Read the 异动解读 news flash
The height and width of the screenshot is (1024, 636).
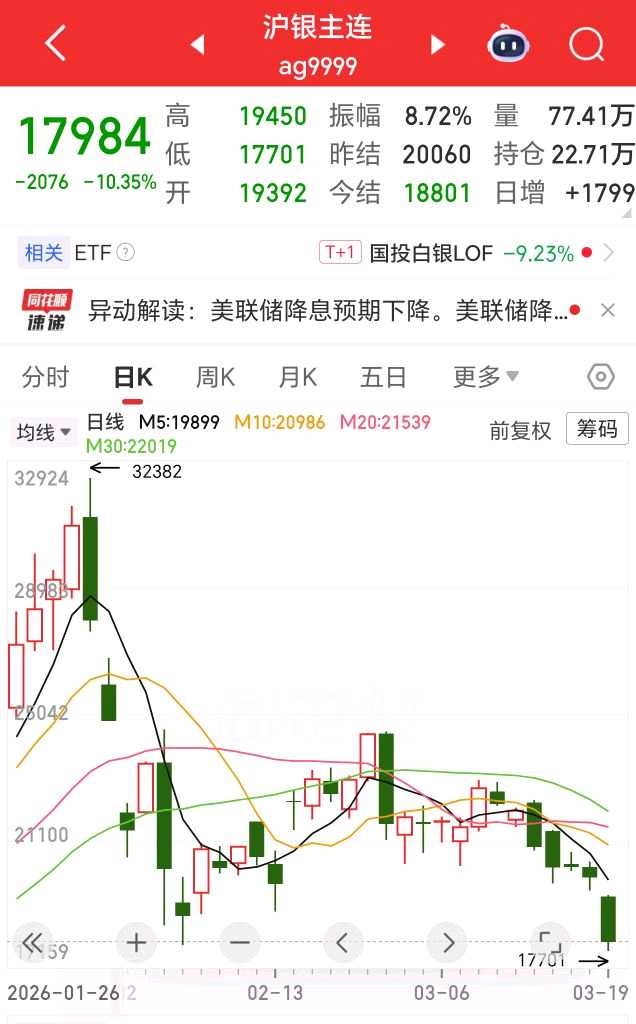pyautogui.click(x=330, y=311)
